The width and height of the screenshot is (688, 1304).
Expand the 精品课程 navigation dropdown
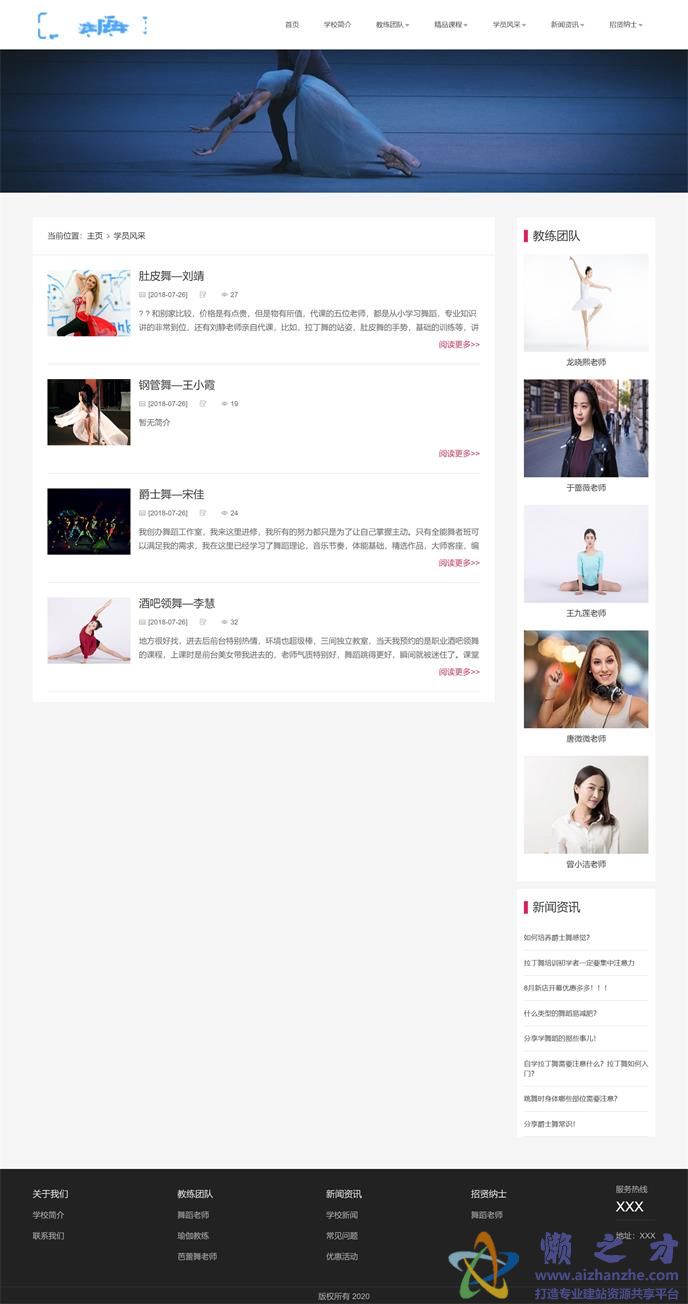(x=450, y=24)
